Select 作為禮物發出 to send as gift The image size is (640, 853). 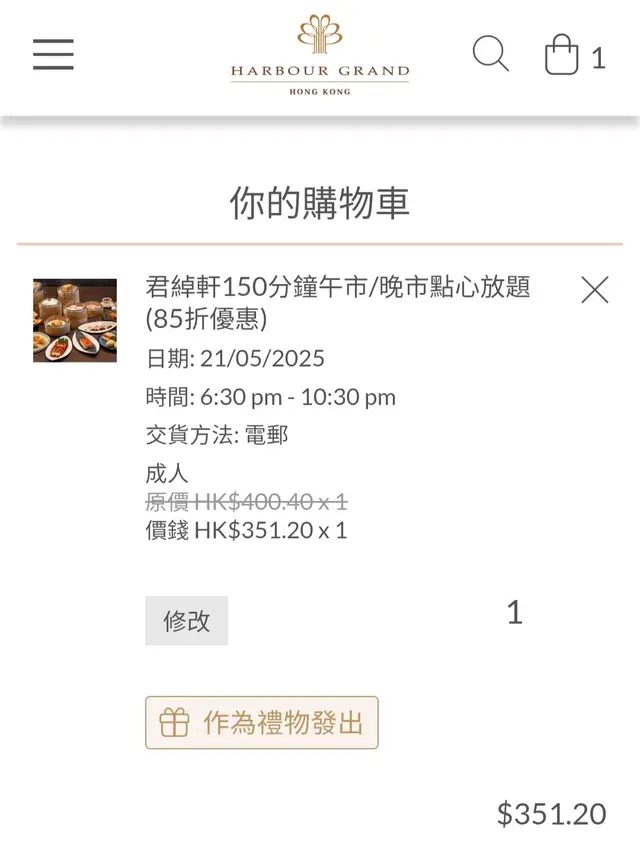click(x=262, y=723)
